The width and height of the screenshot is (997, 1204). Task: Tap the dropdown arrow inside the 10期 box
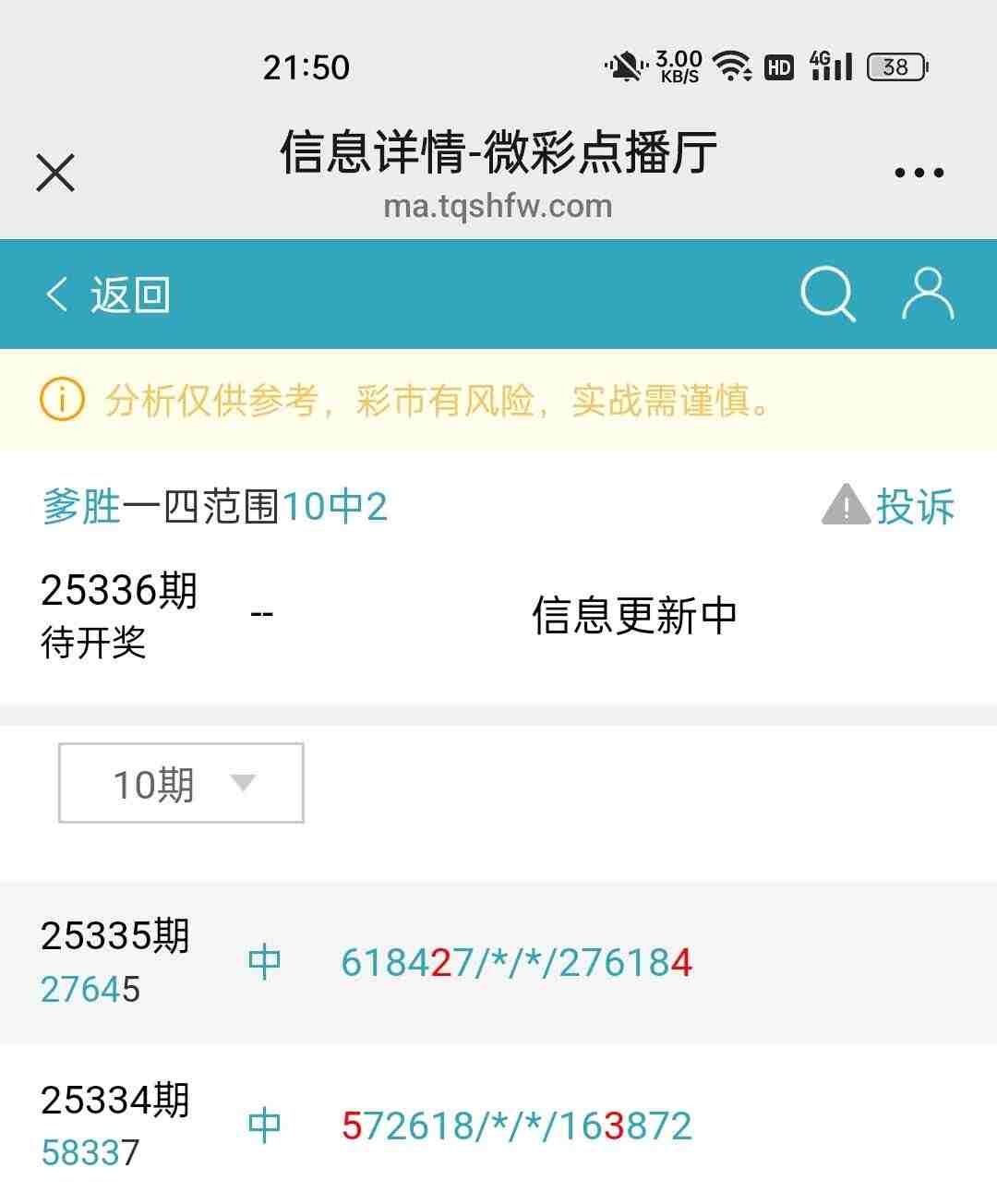point(243,785)
